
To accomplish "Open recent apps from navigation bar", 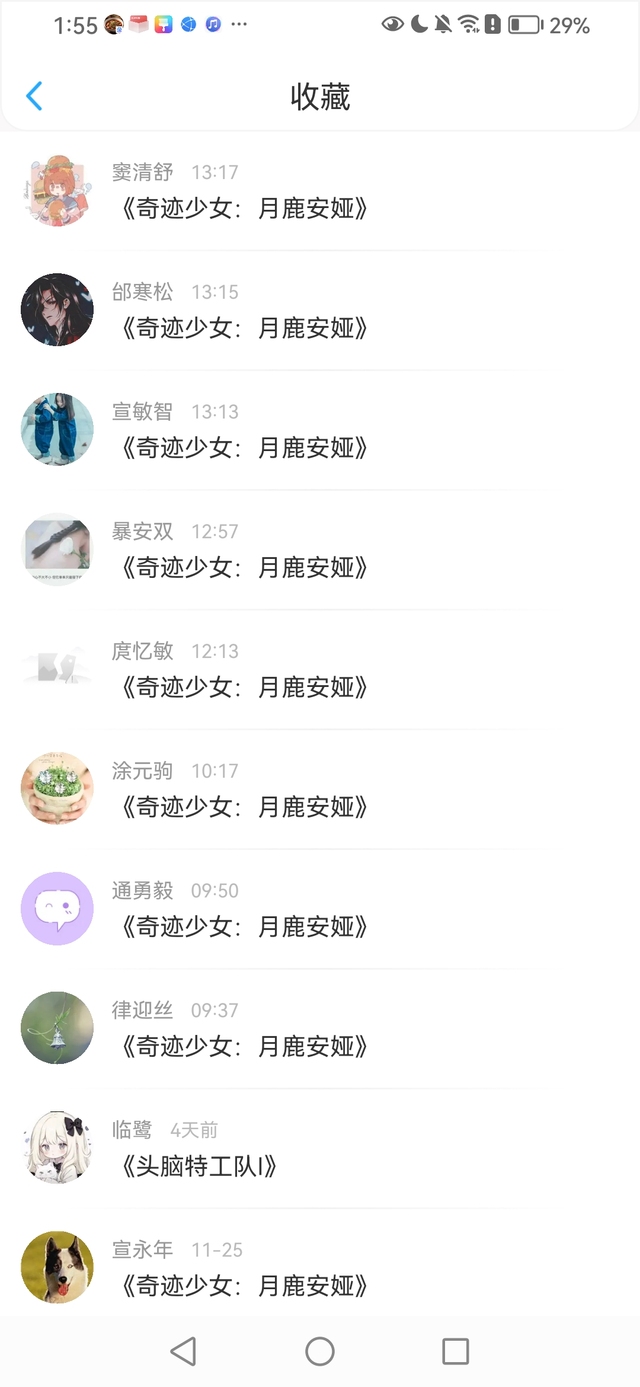I will point(455,1351).
